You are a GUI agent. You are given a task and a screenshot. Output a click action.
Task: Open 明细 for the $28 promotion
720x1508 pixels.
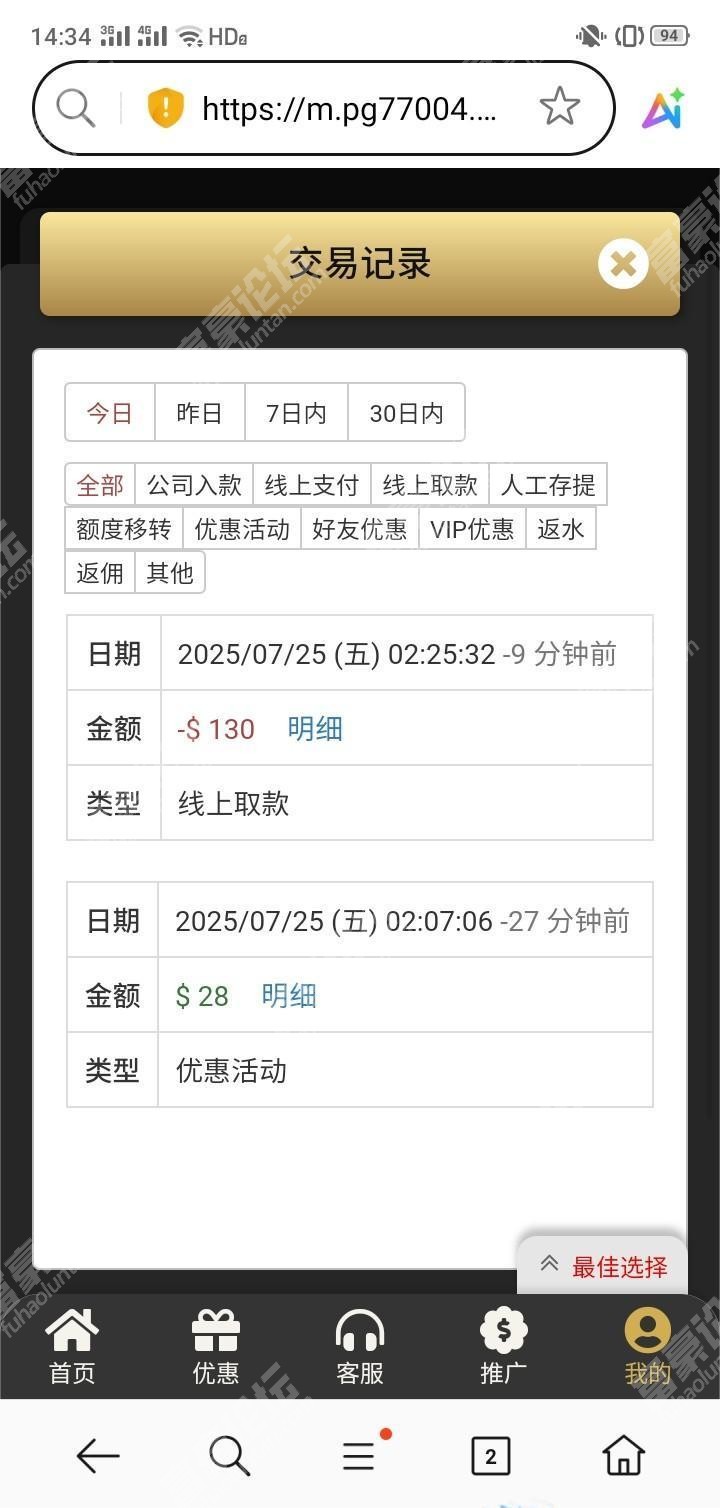289,996
